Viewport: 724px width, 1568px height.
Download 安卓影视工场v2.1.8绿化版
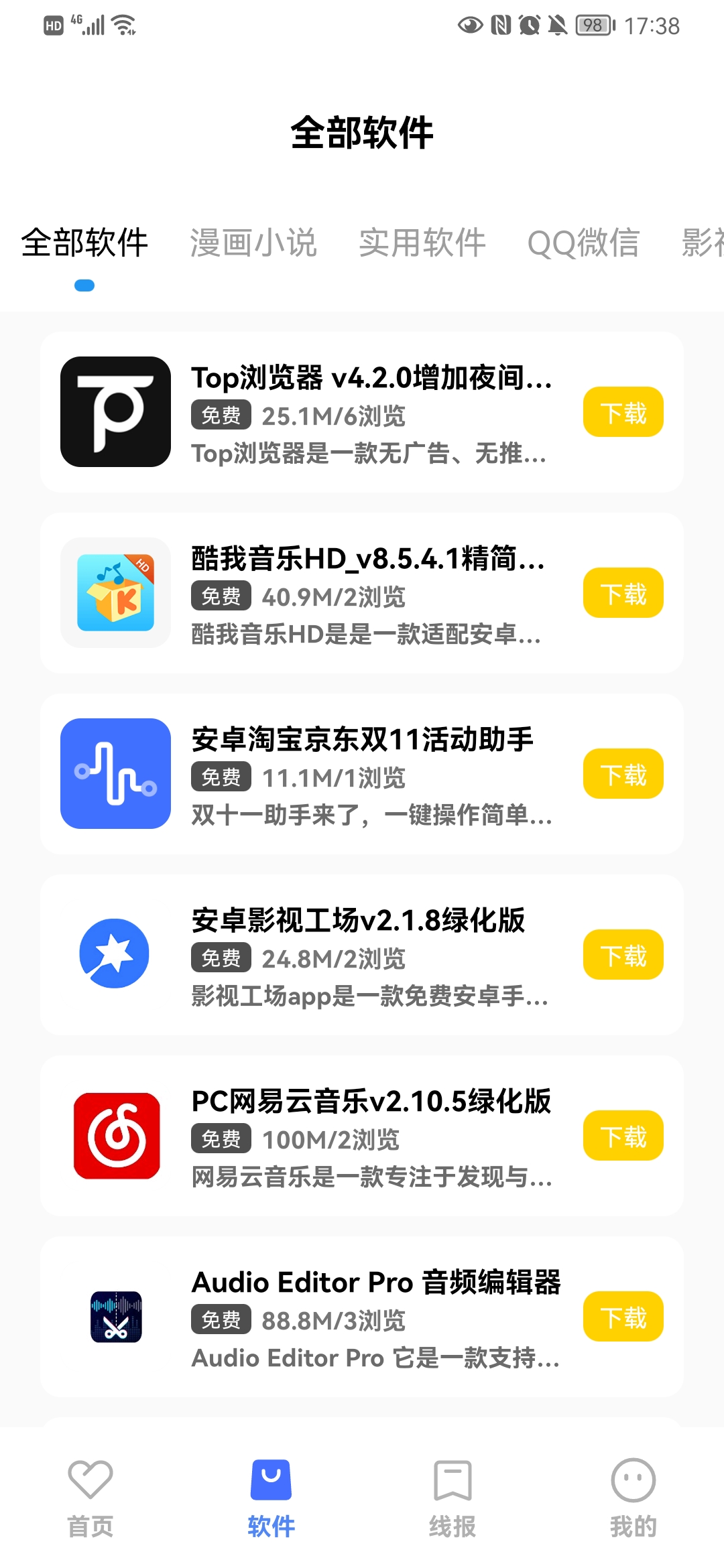click(x=623, y=955)
